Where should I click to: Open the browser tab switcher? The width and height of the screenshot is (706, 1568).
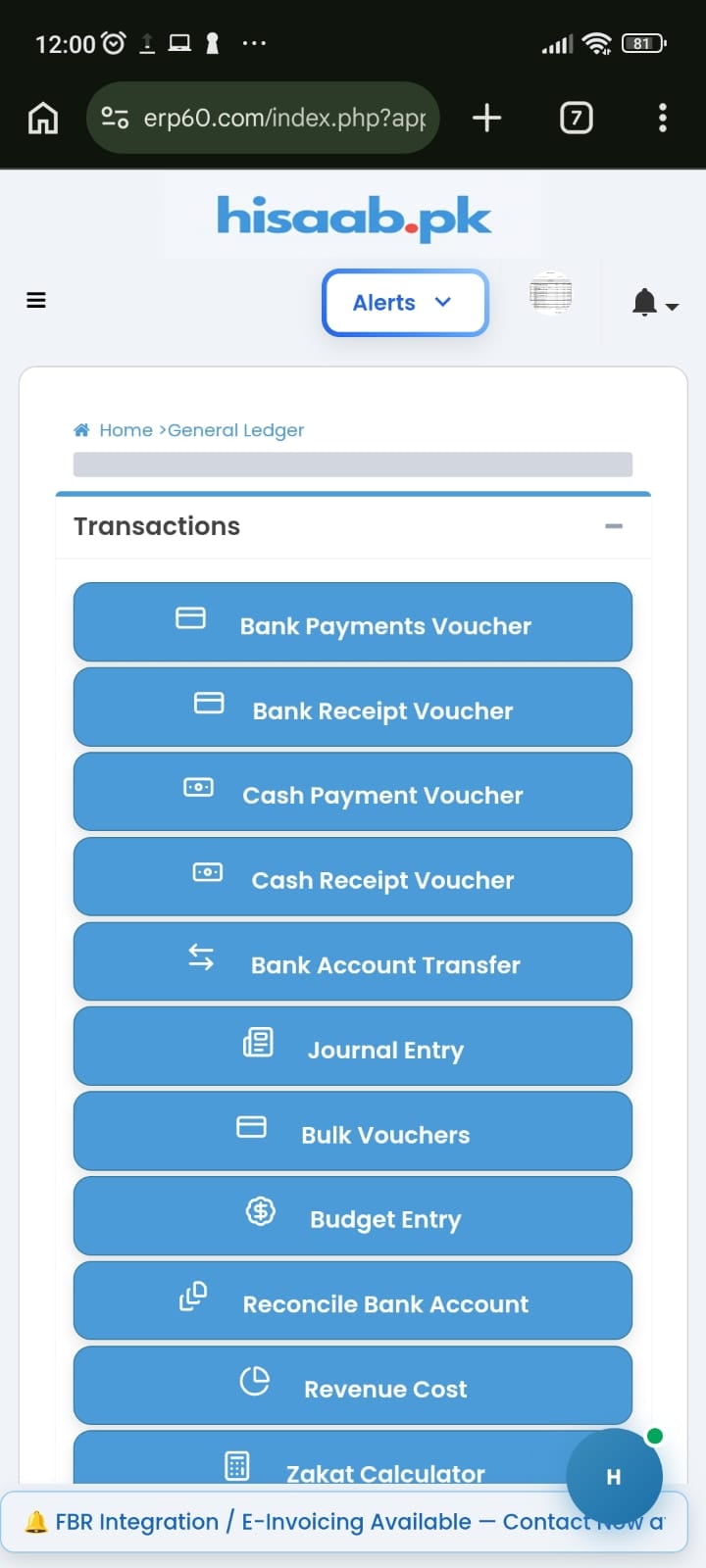point(577,119)
